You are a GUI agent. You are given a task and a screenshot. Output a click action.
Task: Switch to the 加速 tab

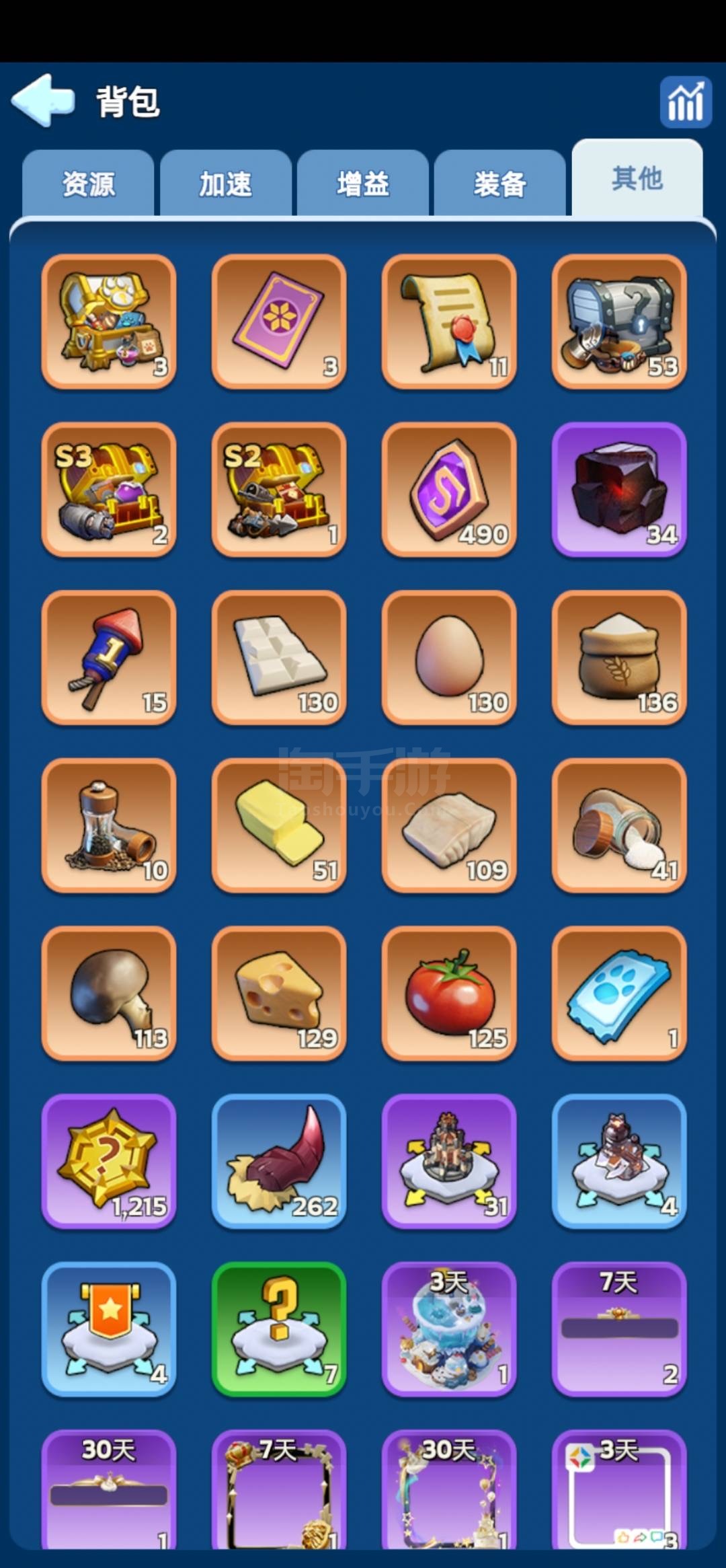(225, 184)
